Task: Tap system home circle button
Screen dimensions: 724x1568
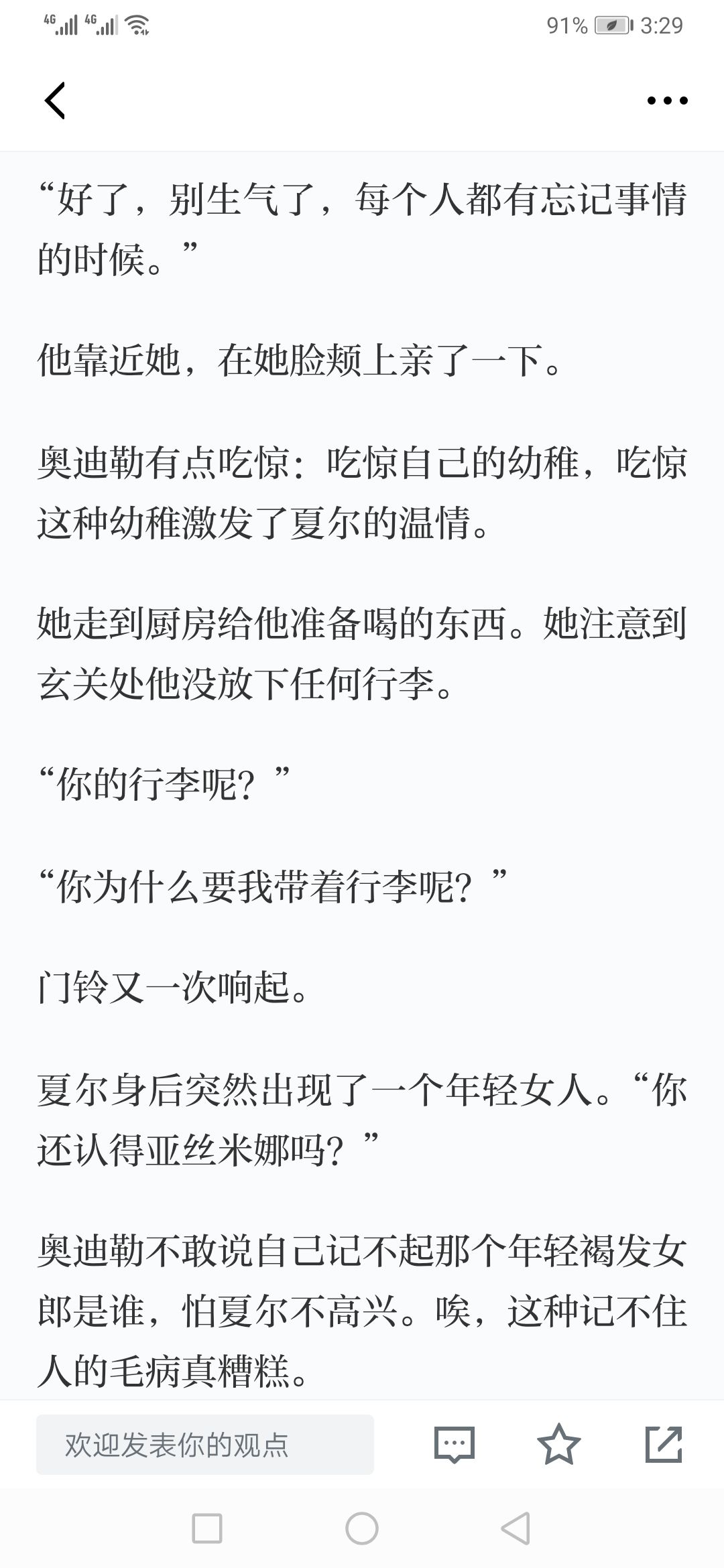Action: point(362,1528)
